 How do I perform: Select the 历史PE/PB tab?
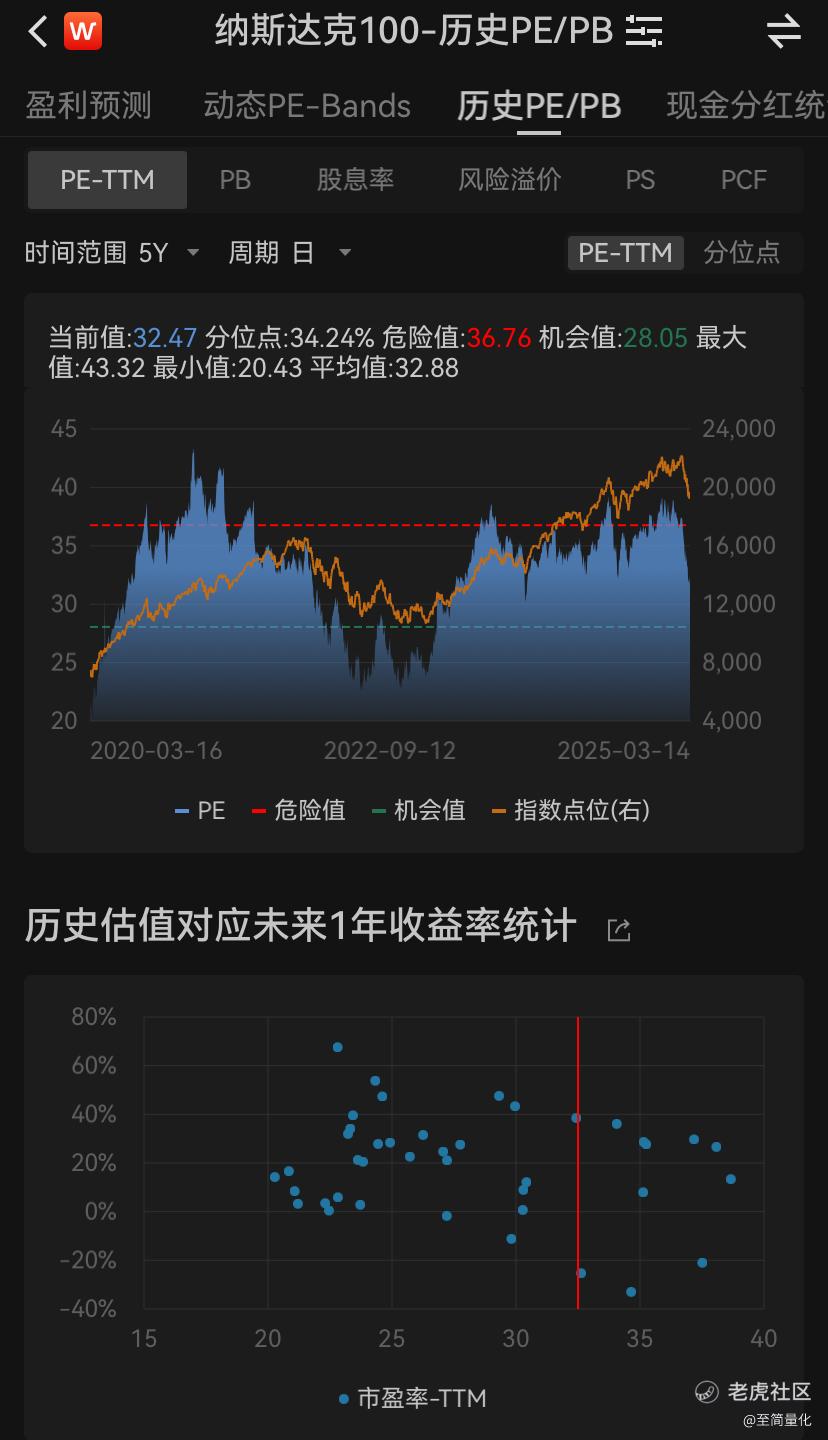(x=539, y=105)
